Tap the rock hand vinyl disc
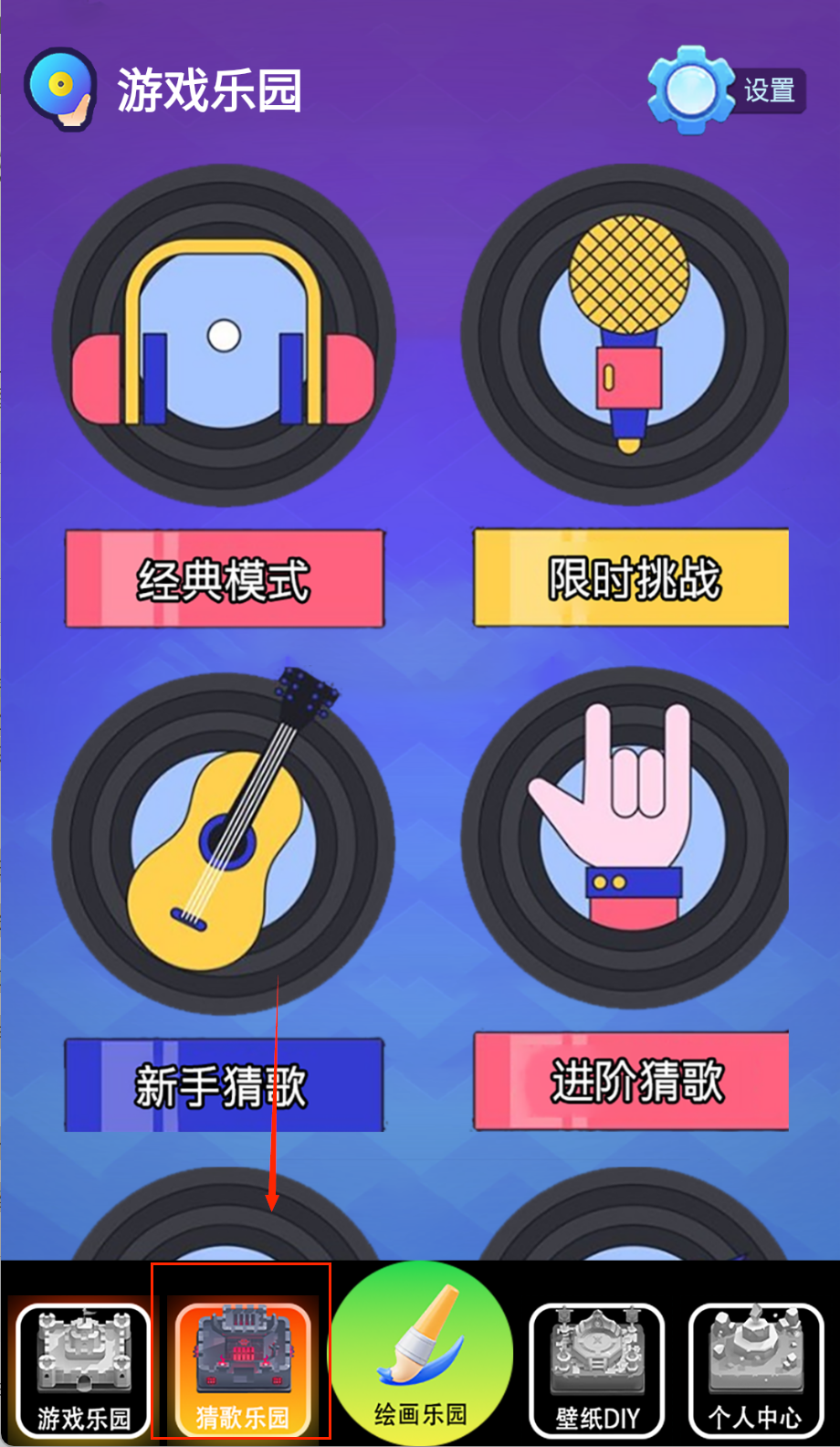The image size is (840, 1447). pos(628,839)
